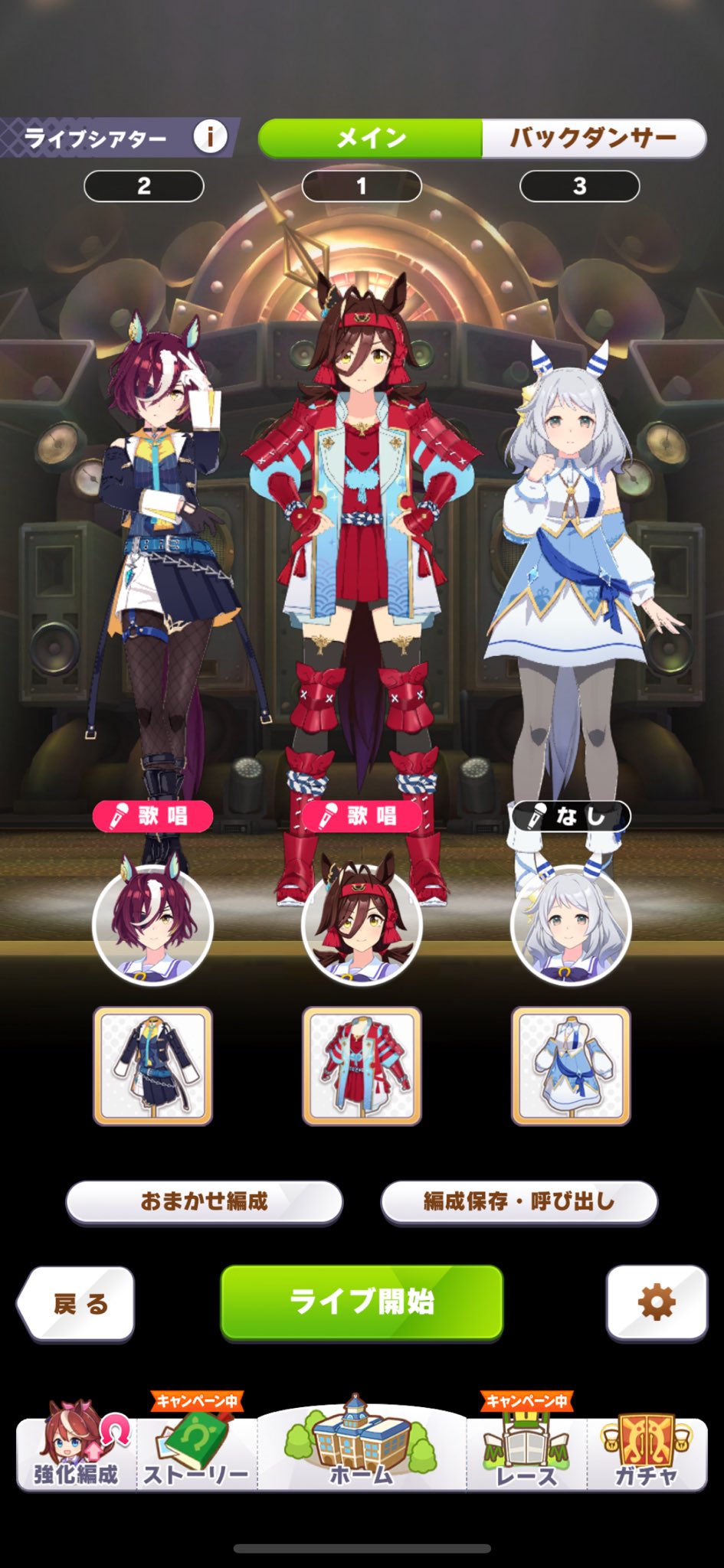Change the red armor outfit
Viewport: 724px width, 1568px height.
[362, 1066]
